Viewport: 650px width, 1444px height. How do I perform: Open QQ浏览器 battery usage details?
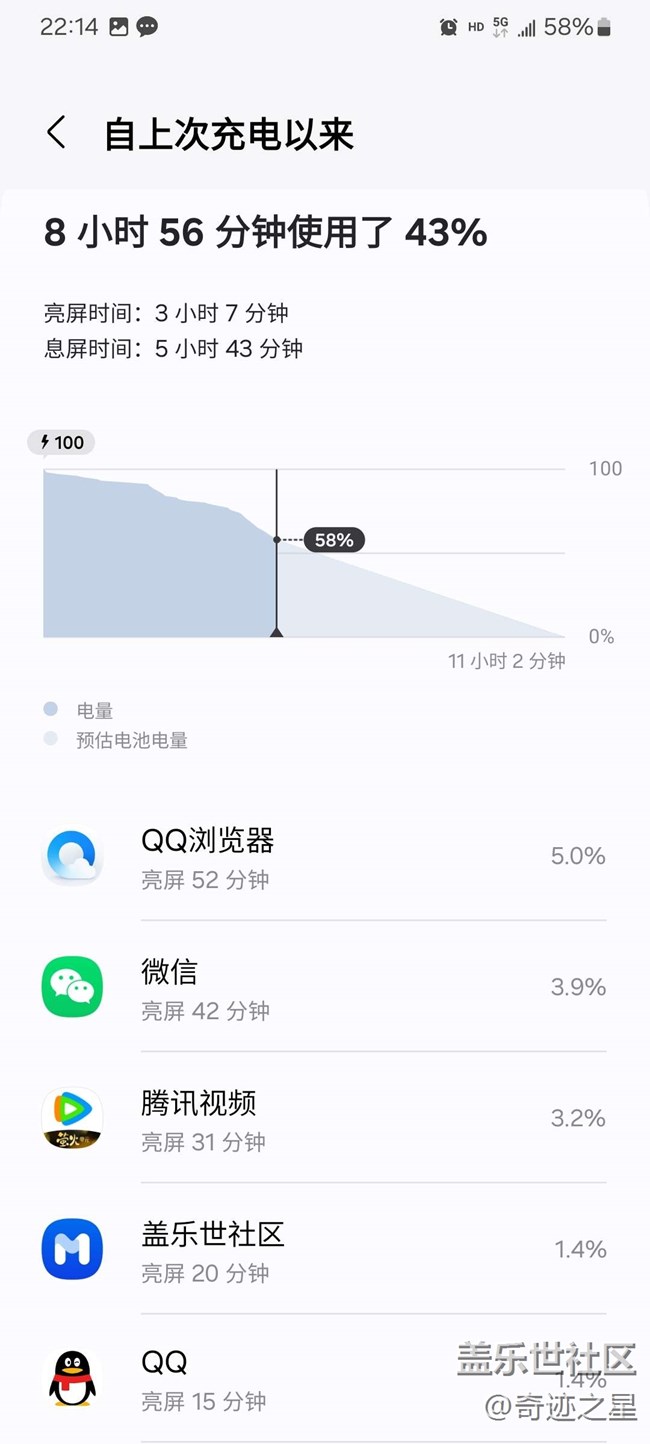pos(325,858)
